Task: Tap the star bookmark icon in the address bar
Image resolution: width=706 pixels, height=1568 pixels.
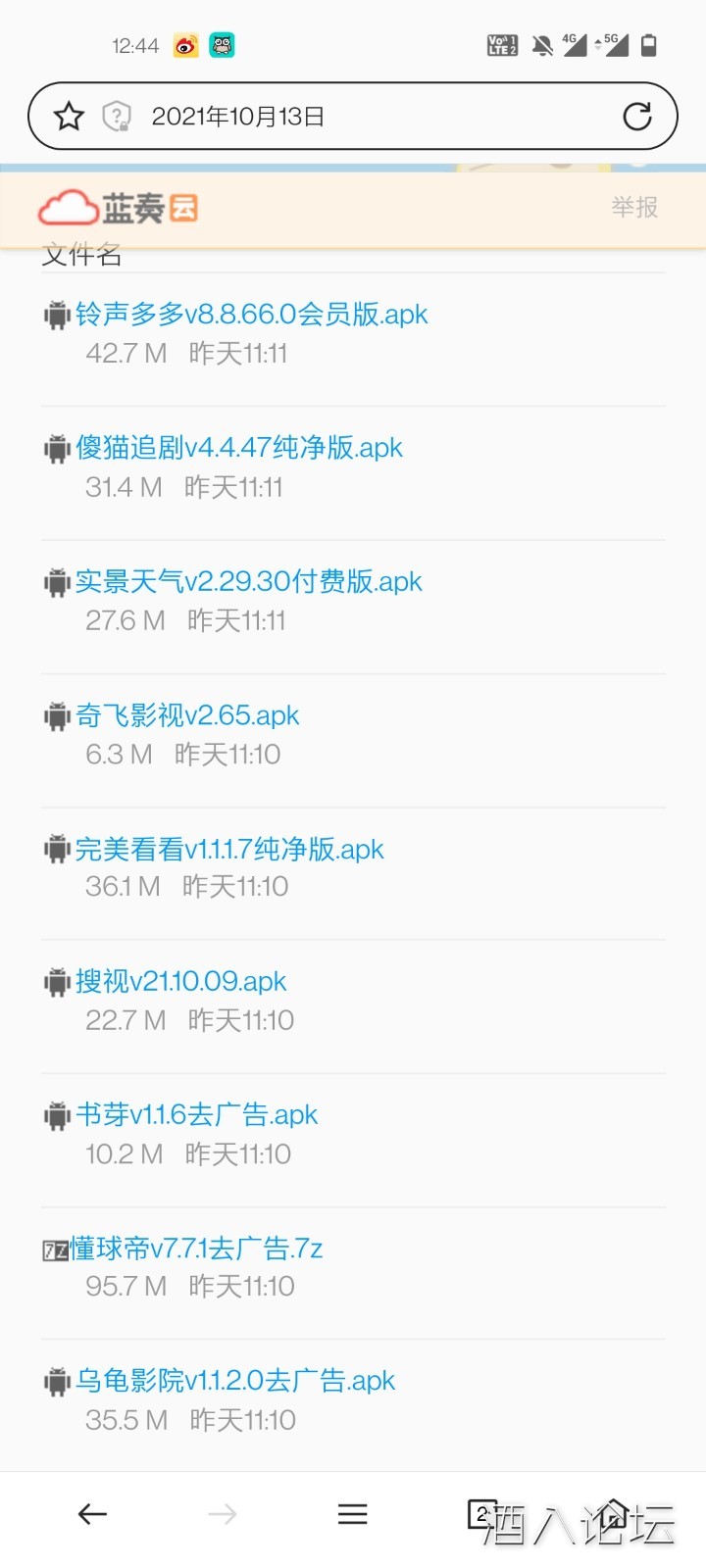Action: [69, 116]
